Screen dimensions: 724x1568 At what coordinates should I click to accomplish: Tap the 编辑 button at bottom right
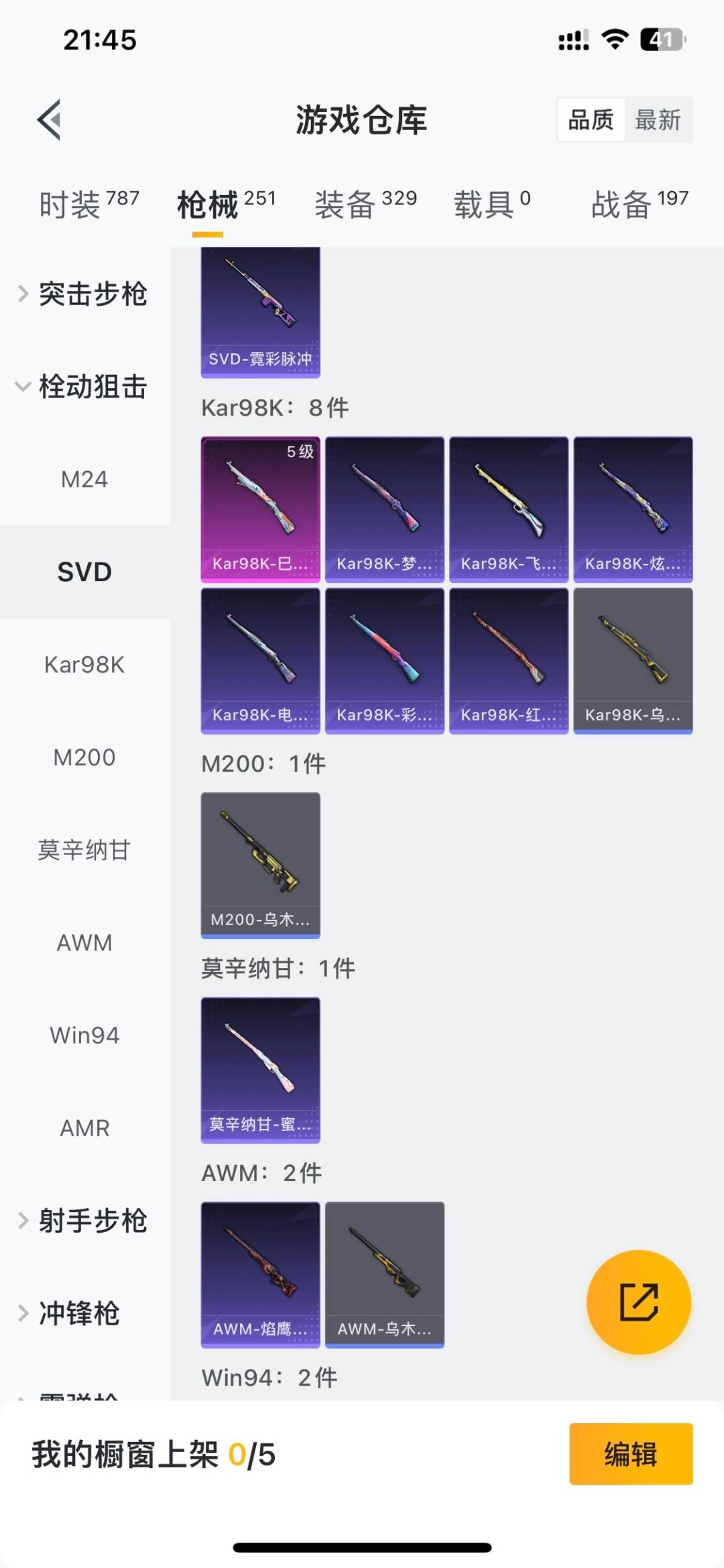[629, 1455]
